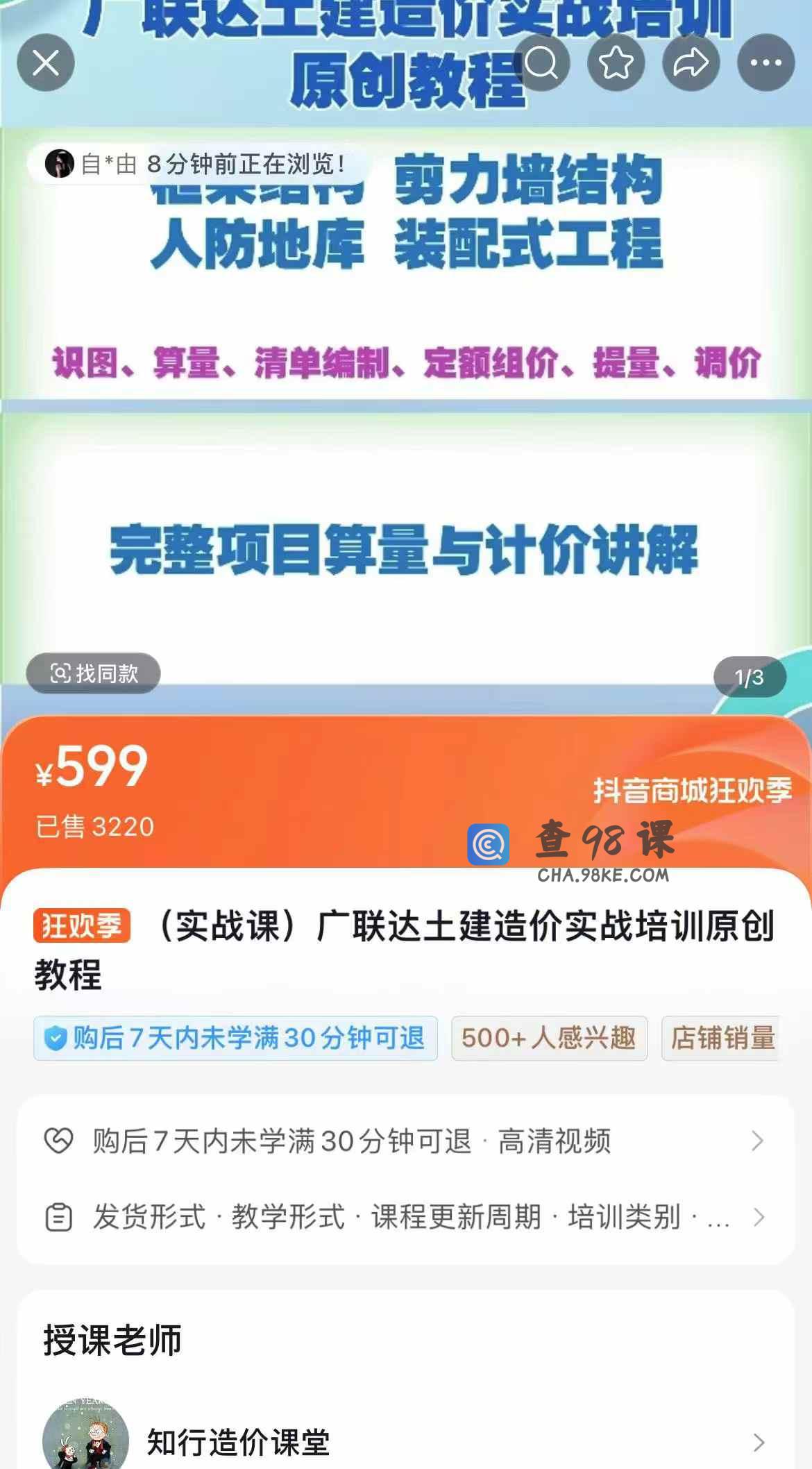
Task: Close the product page
Action: pos(46,63)
